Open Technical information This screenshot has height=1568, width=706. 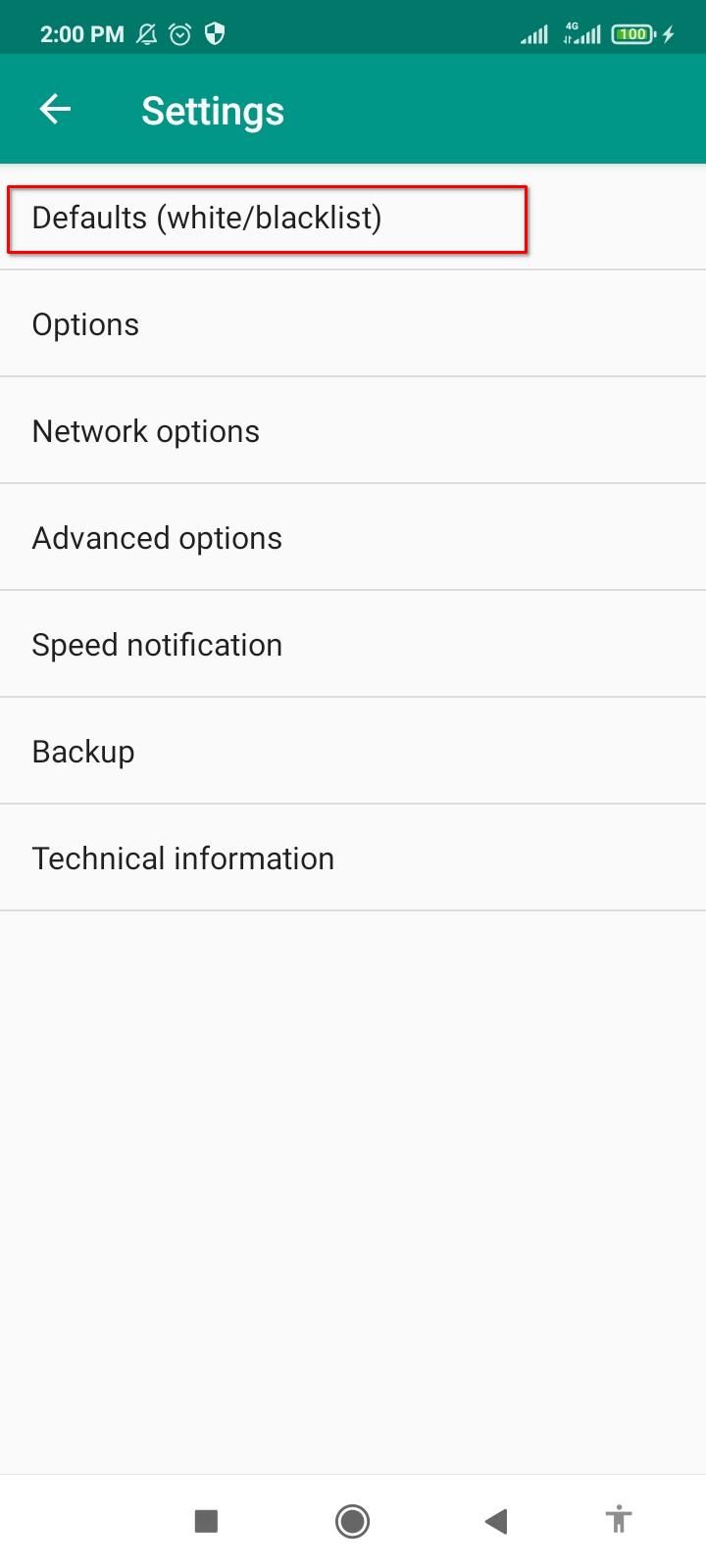(x=353, y=857)
